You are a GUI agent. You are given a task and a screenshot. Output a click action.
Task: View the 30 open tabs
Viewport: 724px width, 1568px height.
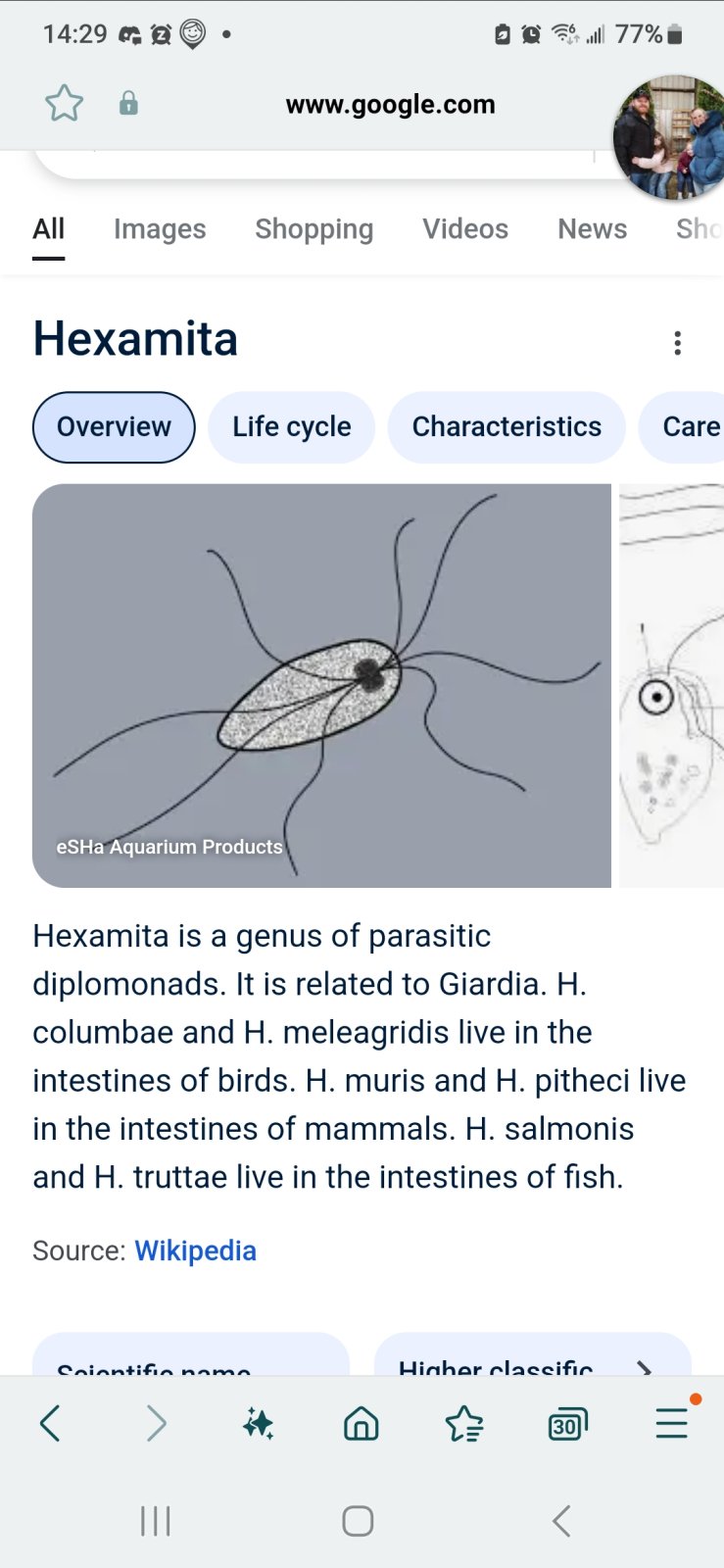567,1423
